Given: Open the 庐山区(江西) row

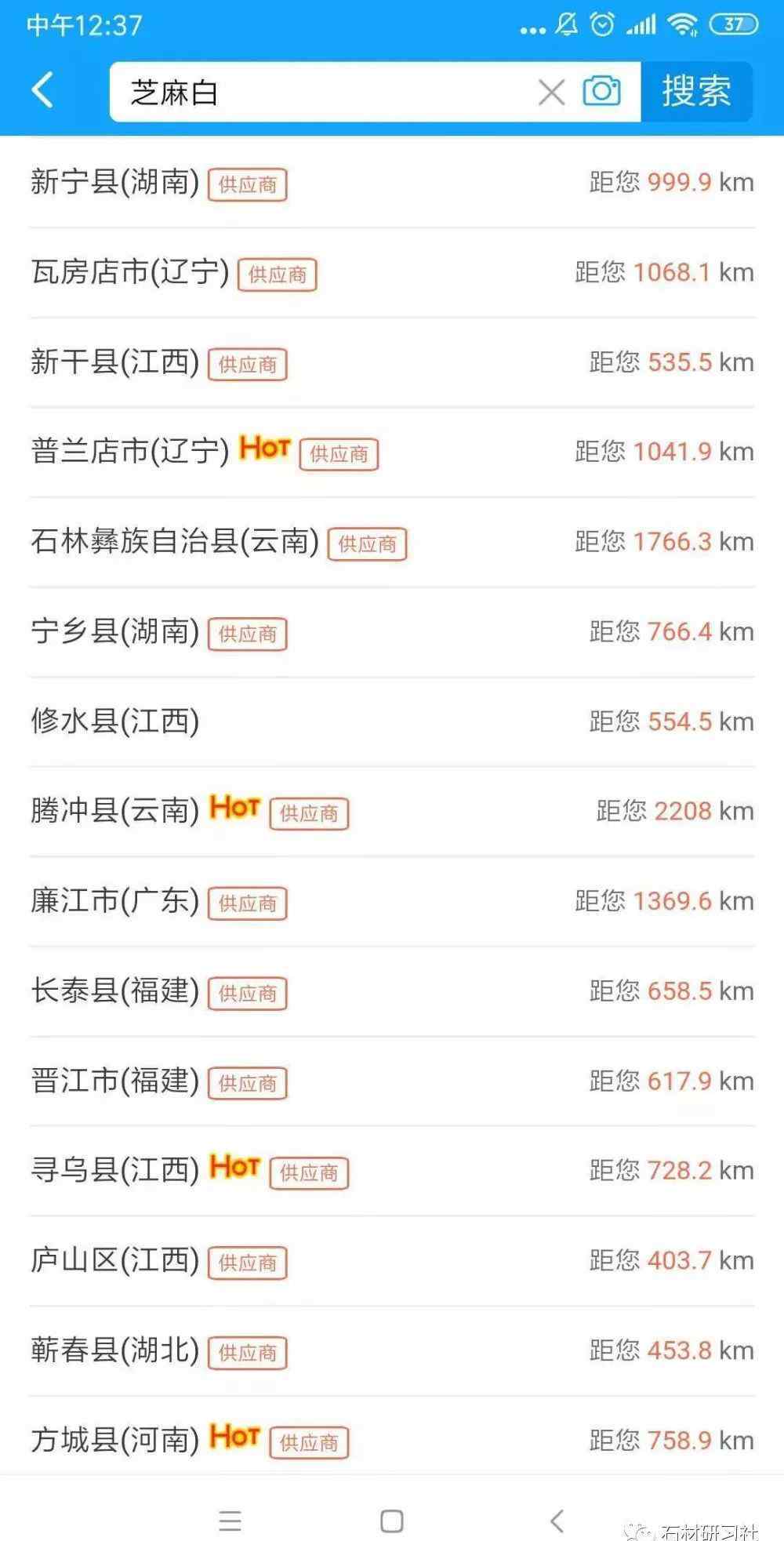Looking at the screenshot, I should coord(392,1261).
